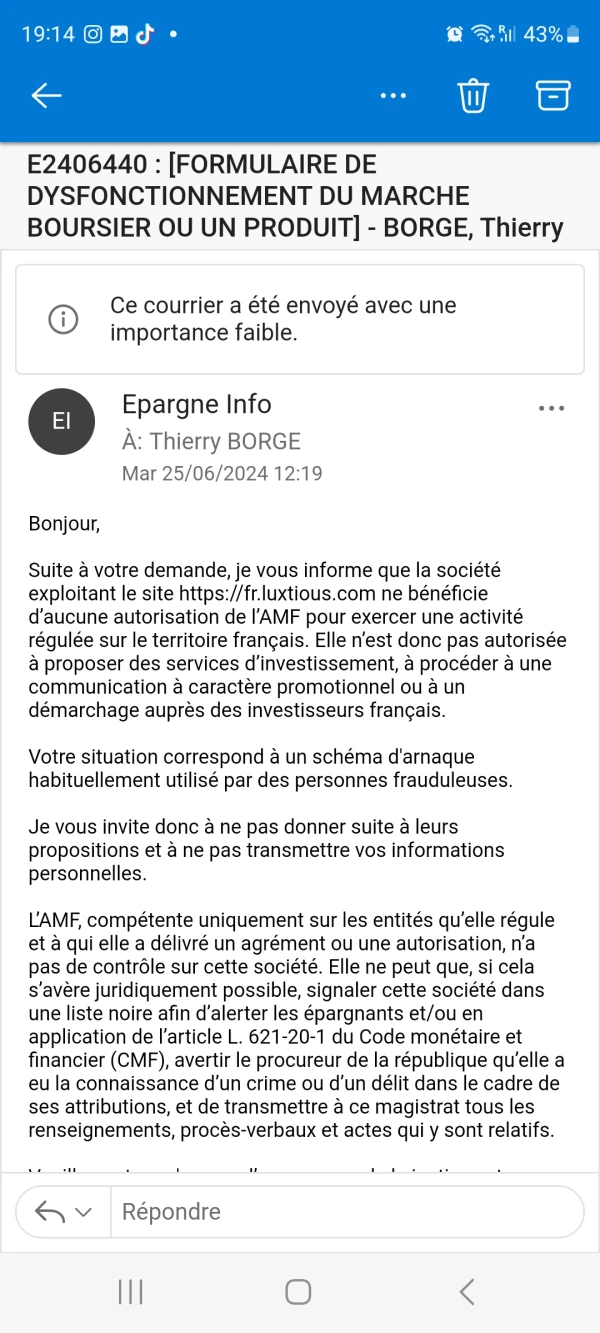Archive this email
The image size is (600, 1333).
553,95
